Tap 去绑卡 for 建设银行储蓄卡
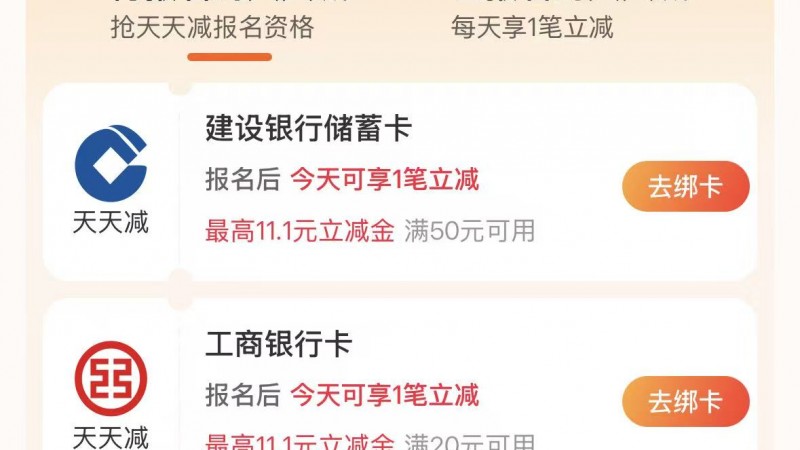 coord(685,186)
